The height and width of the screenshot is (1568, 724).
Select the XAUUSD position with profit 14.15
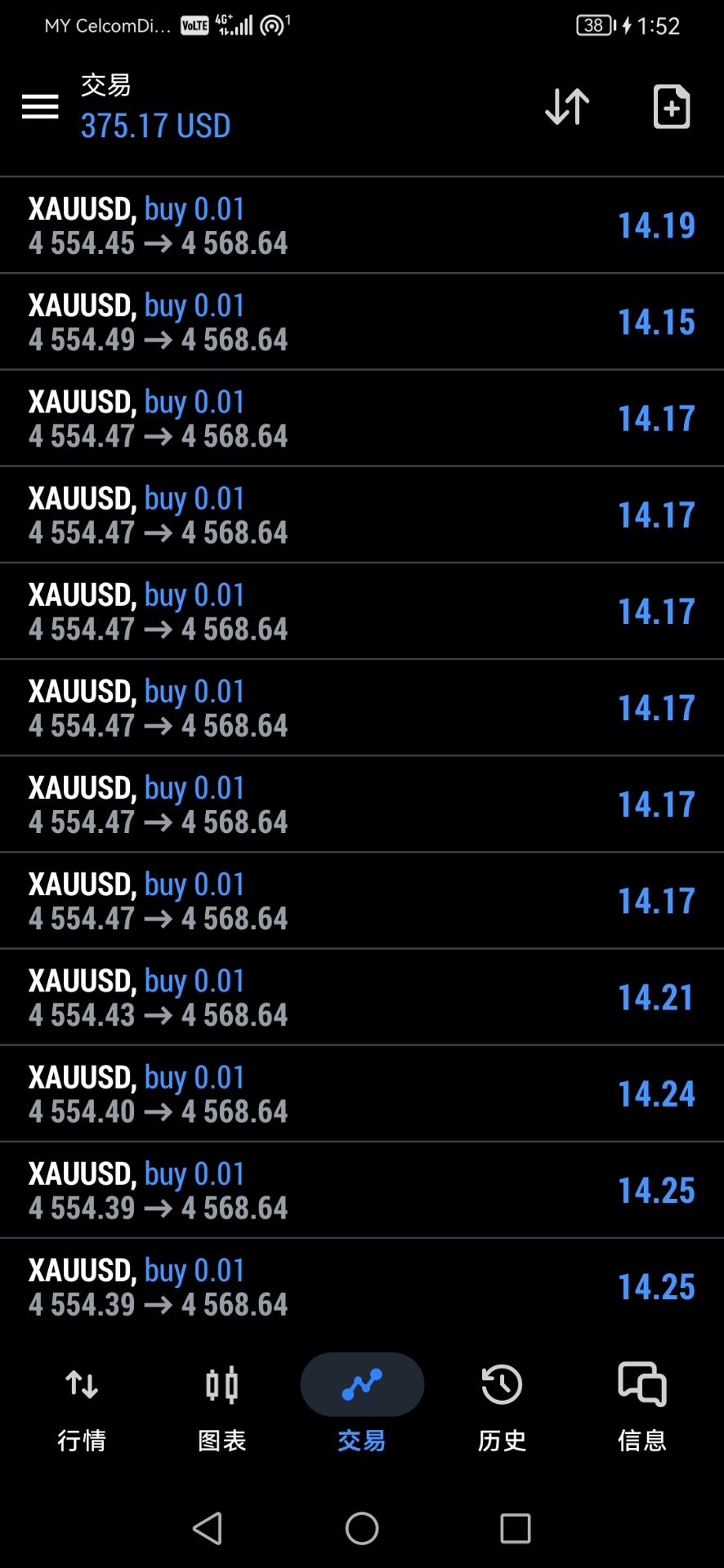(x=361, y=322)
